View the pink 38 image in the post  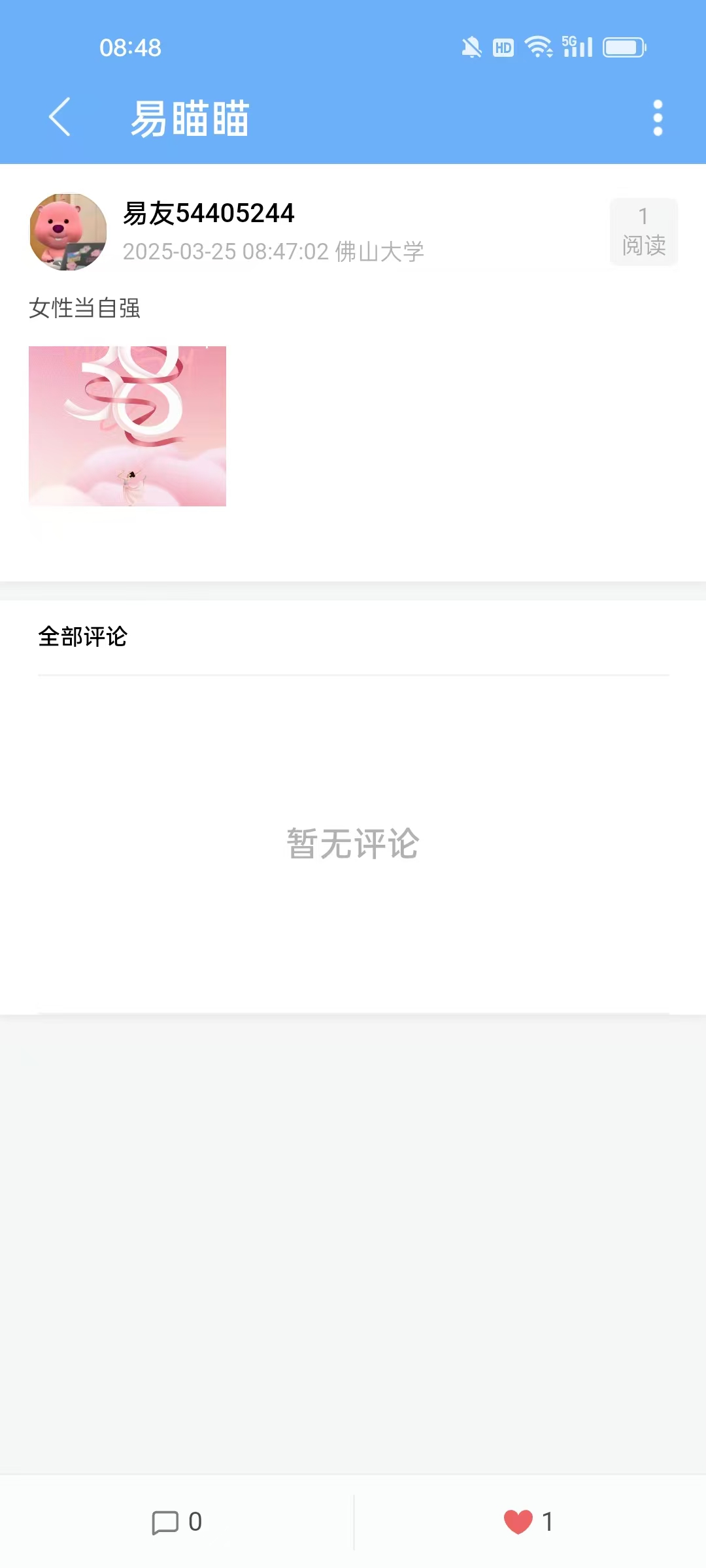[127, 426]
